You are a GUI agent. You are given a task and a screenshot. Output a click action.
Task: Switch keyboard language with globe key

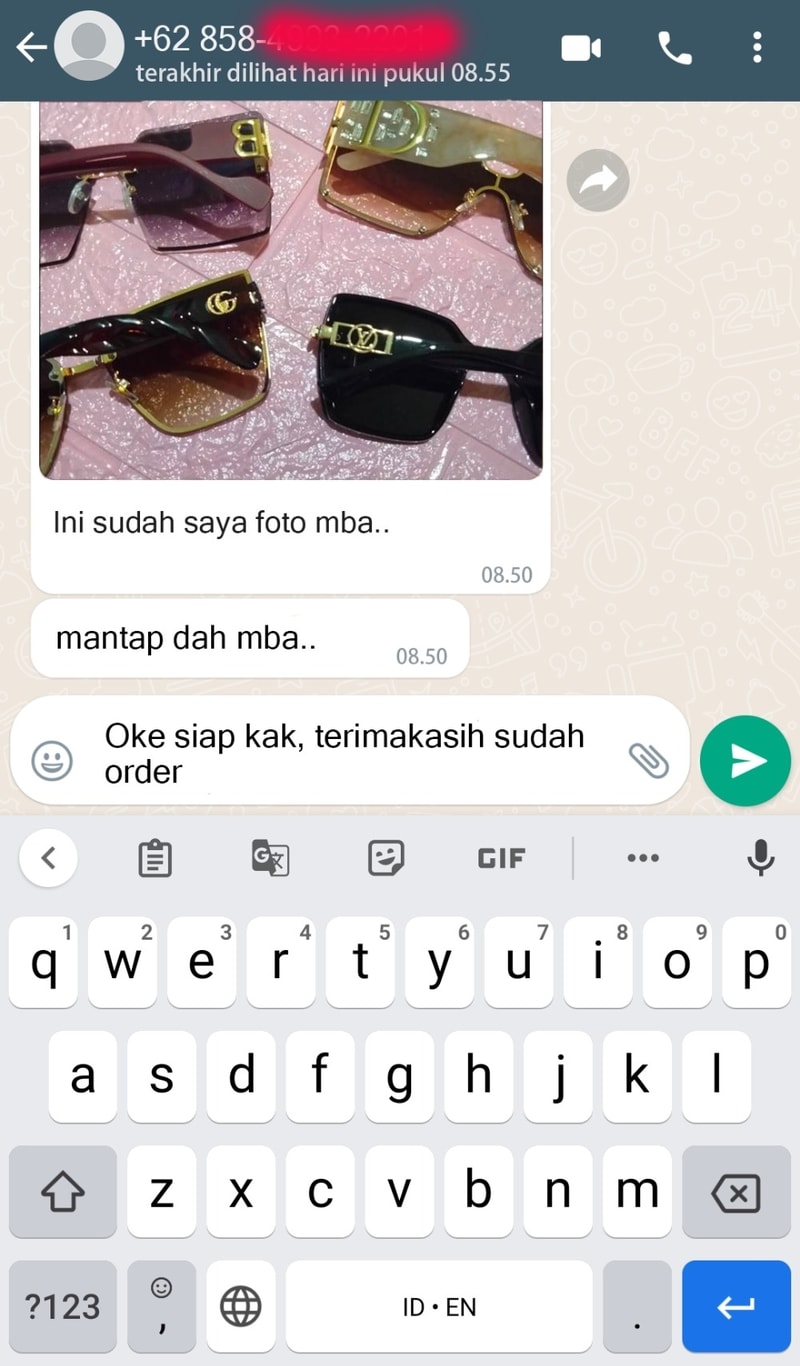click(240, 1306)
